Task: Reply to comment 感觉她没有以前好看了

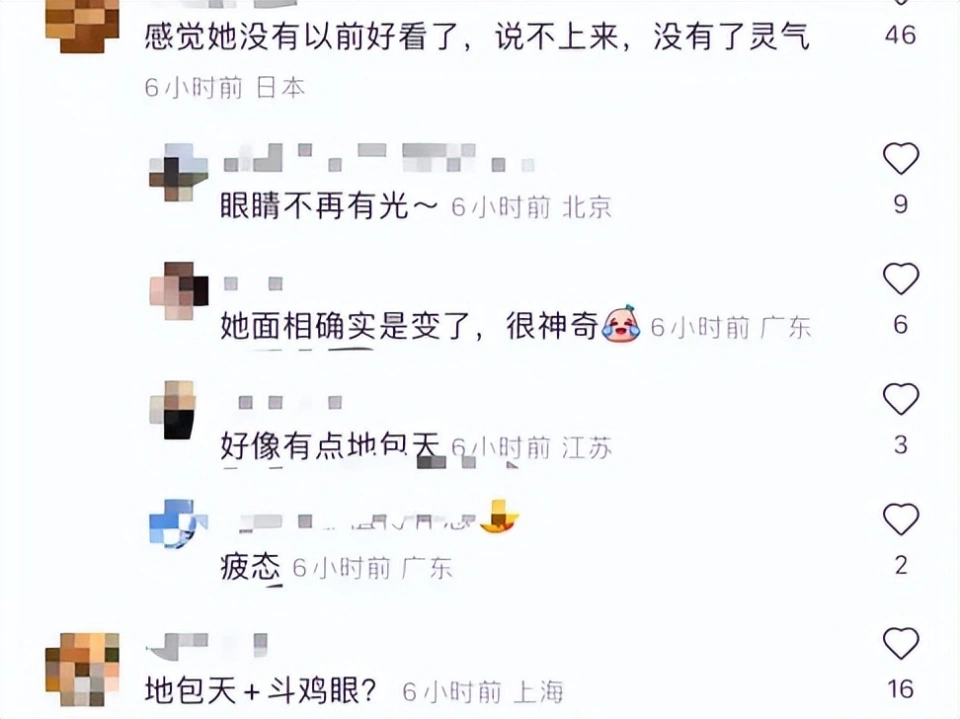Action: (476, 38)
